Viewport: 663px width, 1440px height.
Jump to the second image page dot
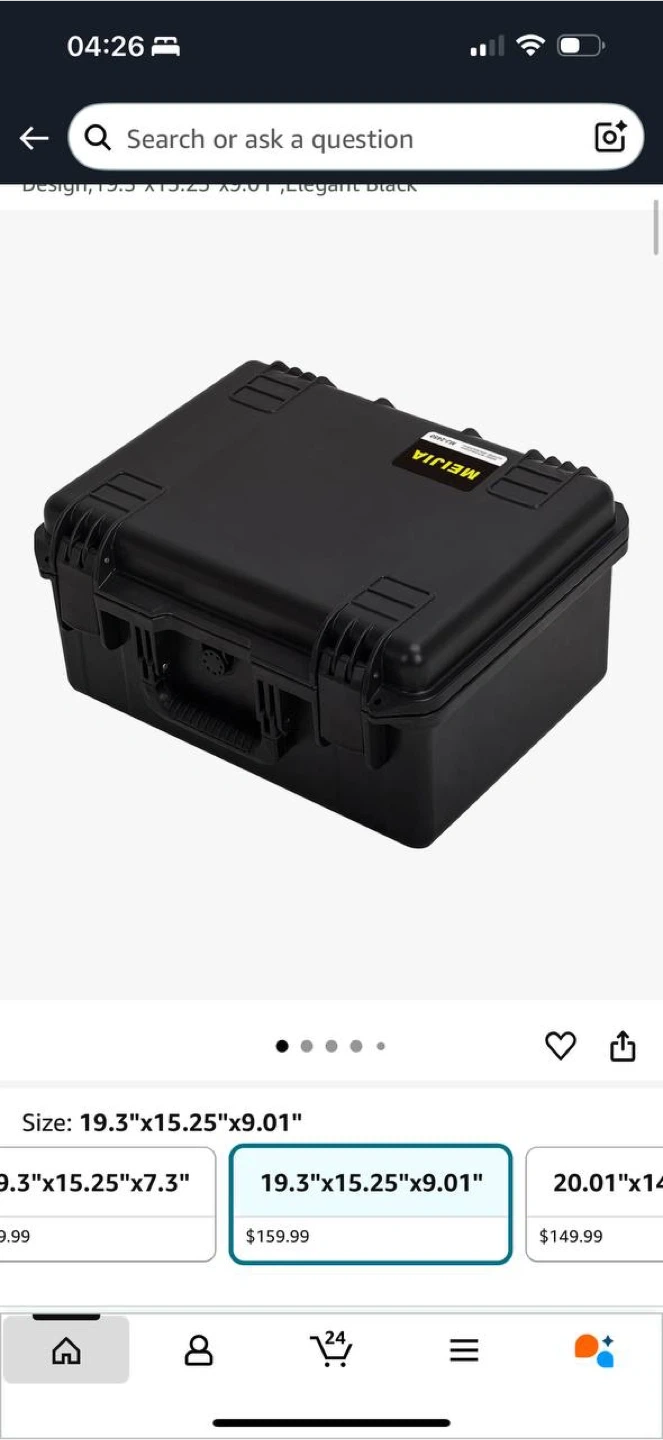click(x=307, y=1046)
